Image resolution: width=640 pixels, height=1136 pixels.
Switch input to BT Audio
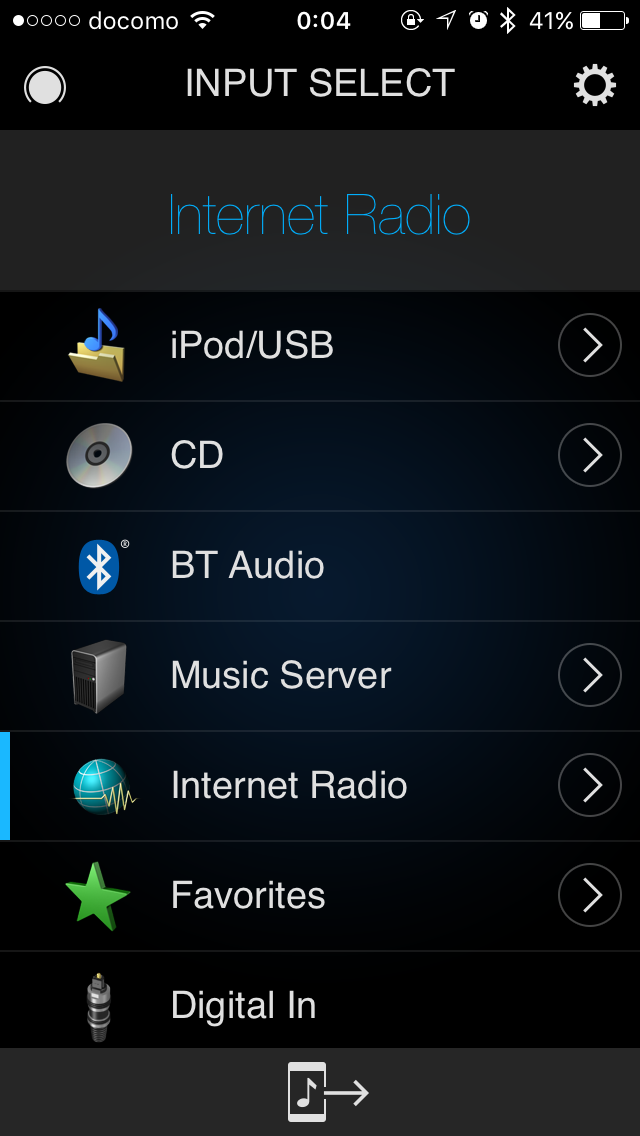tap(320, 566)
